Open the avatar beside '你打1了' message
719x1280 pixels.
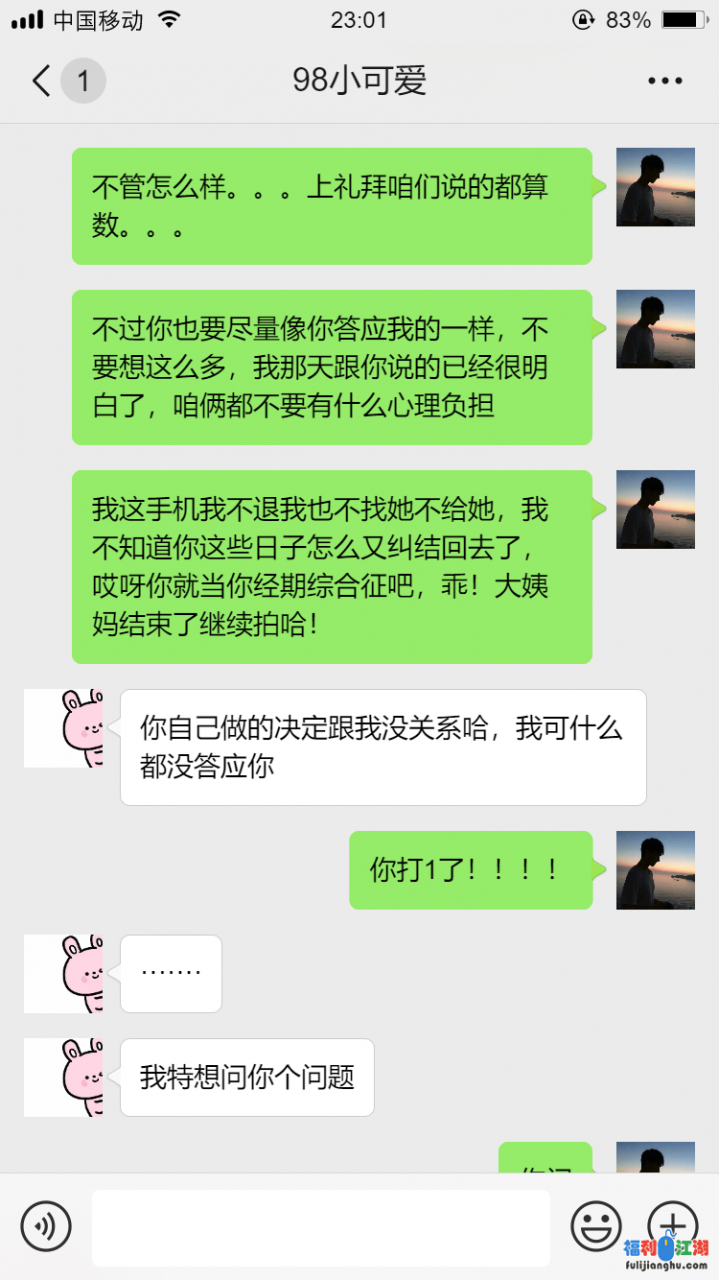(x=655, y=870)
